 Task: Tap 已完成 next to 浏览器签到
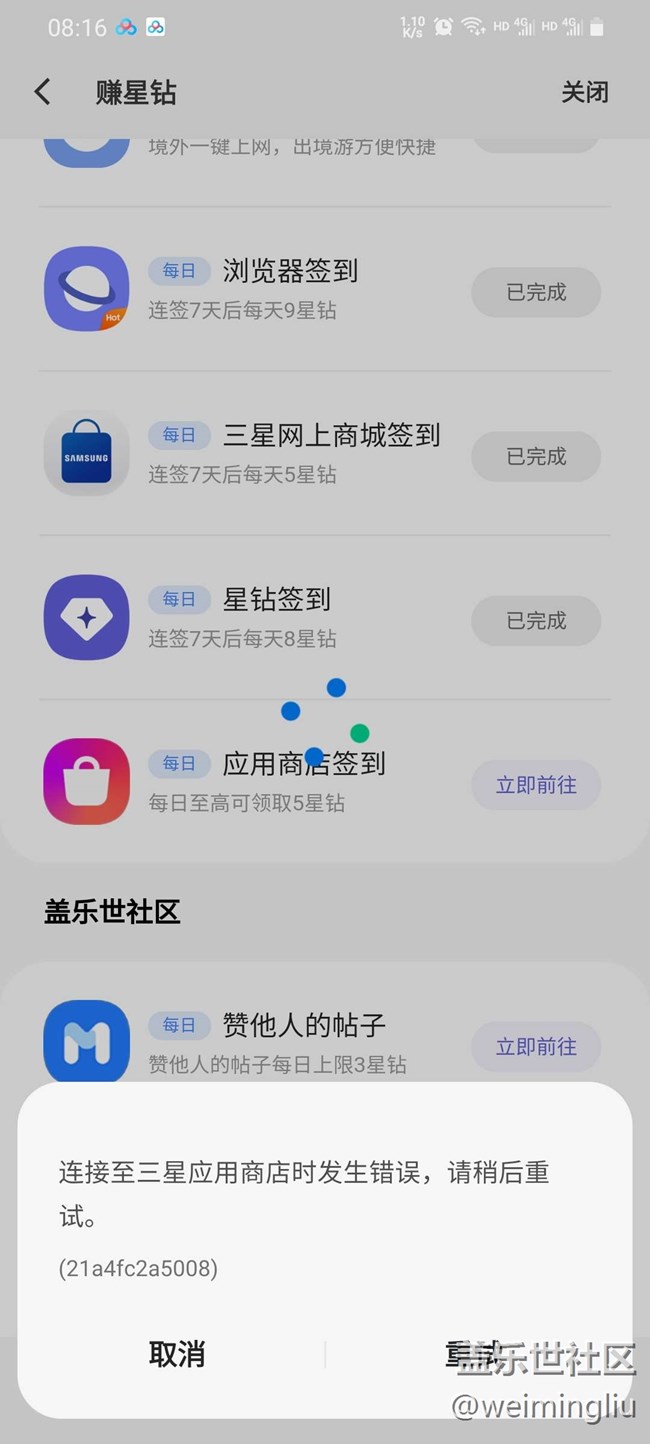[x=536, y=292]
